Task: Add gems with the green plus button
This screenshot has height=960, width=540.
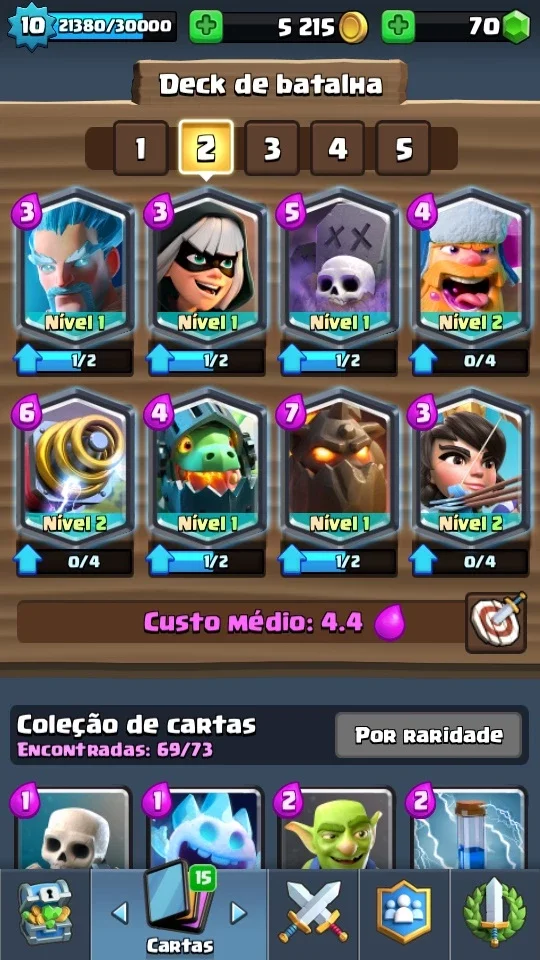Action: click(398, 27)
